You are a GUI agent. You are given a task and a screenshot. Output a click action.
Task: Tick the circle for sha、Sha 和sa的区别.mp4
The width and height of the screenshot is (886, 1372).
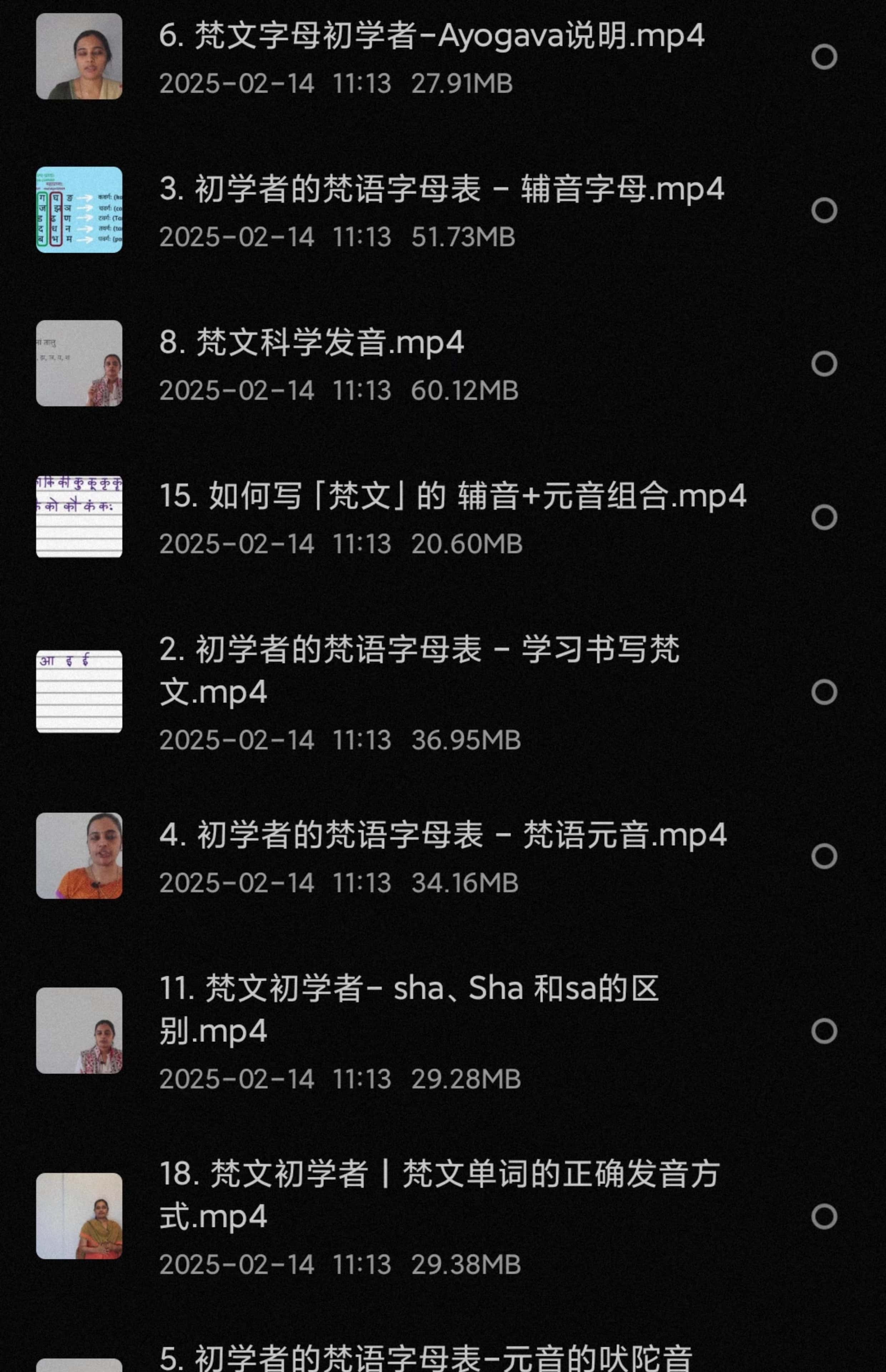[x=824, y=1031]
